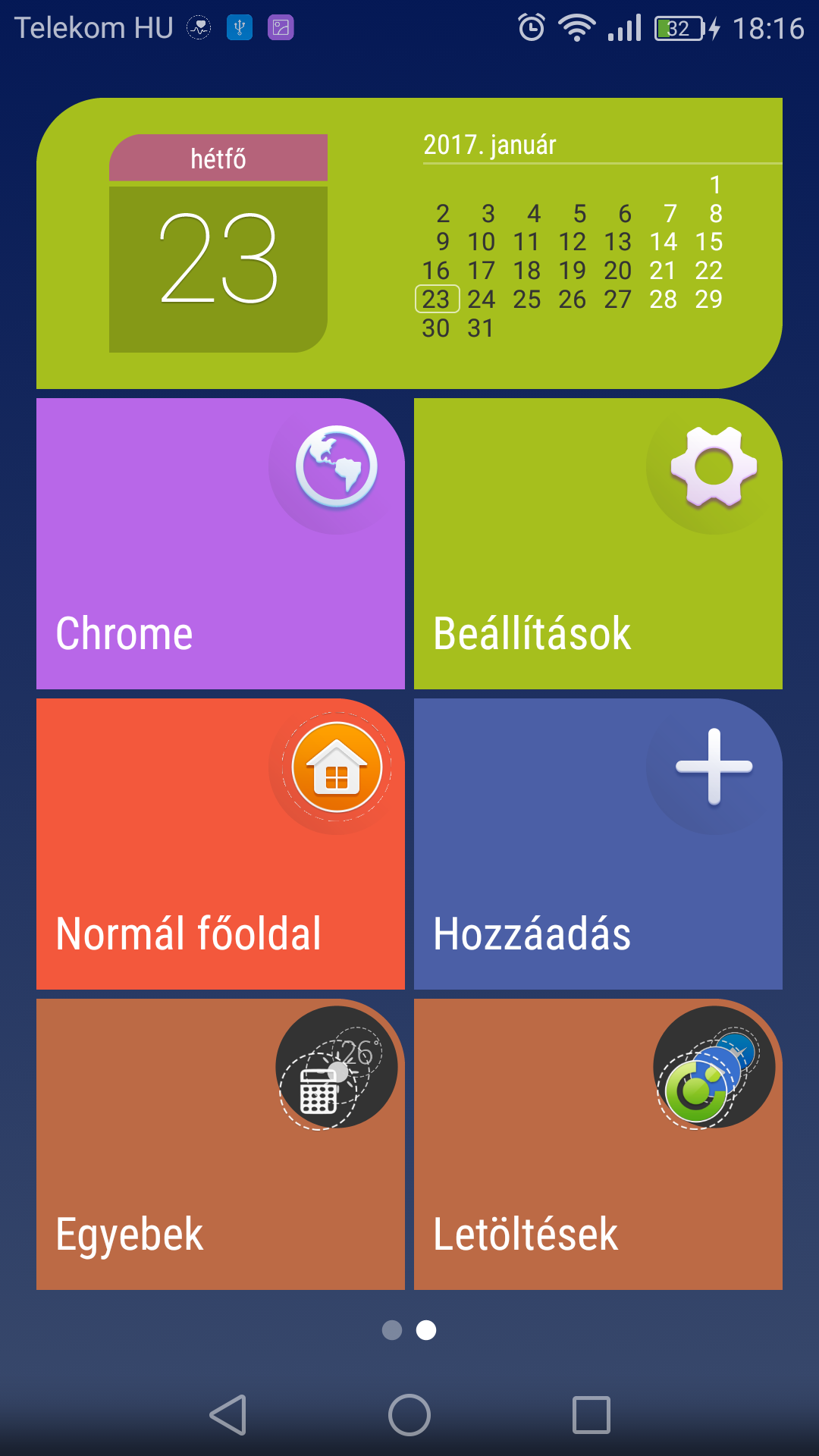The image size is (819, 1456).
Task: Switch to Normál főoldal home style
Action: click(220, 844)
